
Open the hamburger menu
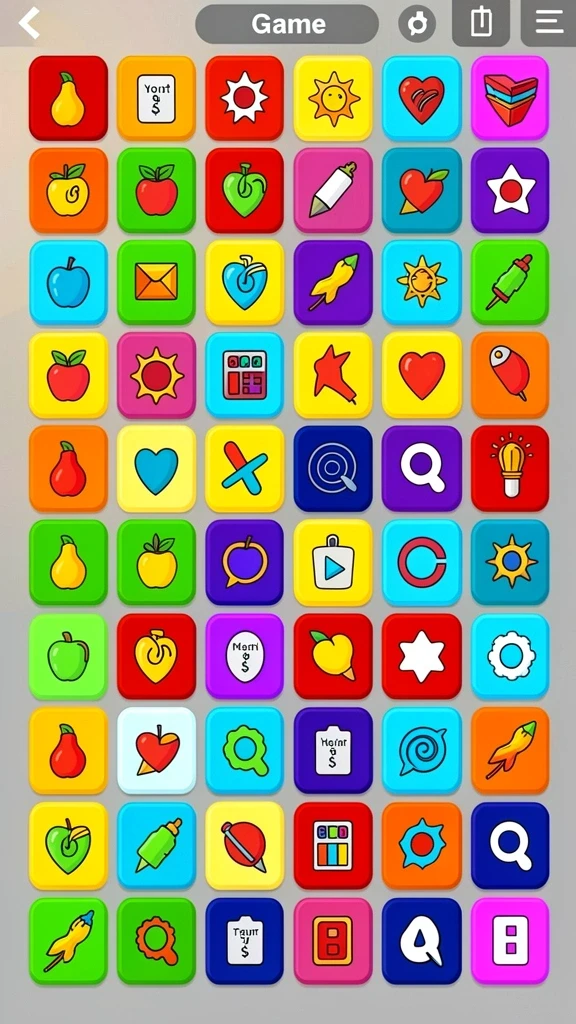(549, 23)
